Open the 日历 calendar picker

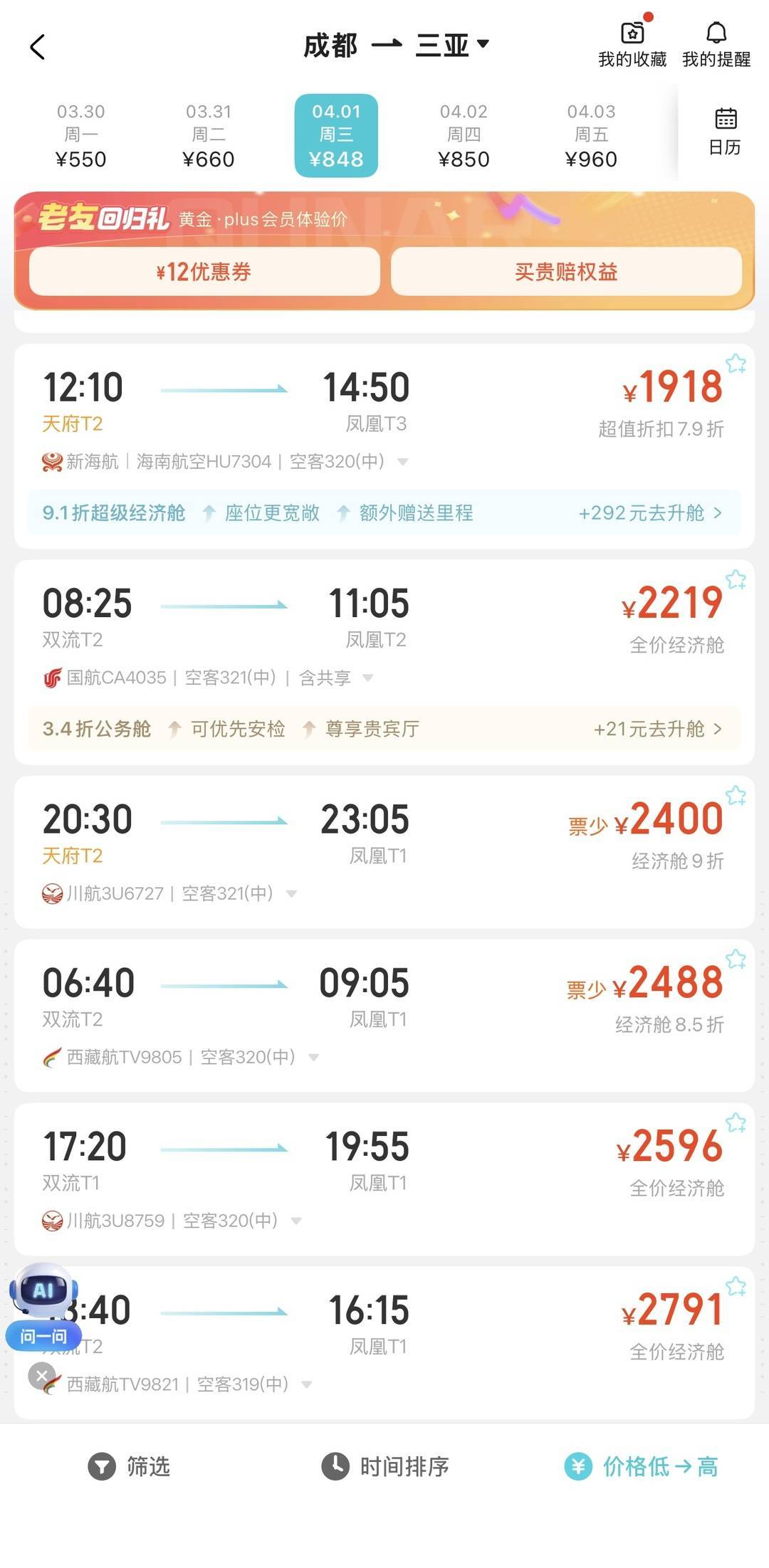pyautogui.click(x=725, y=132)
